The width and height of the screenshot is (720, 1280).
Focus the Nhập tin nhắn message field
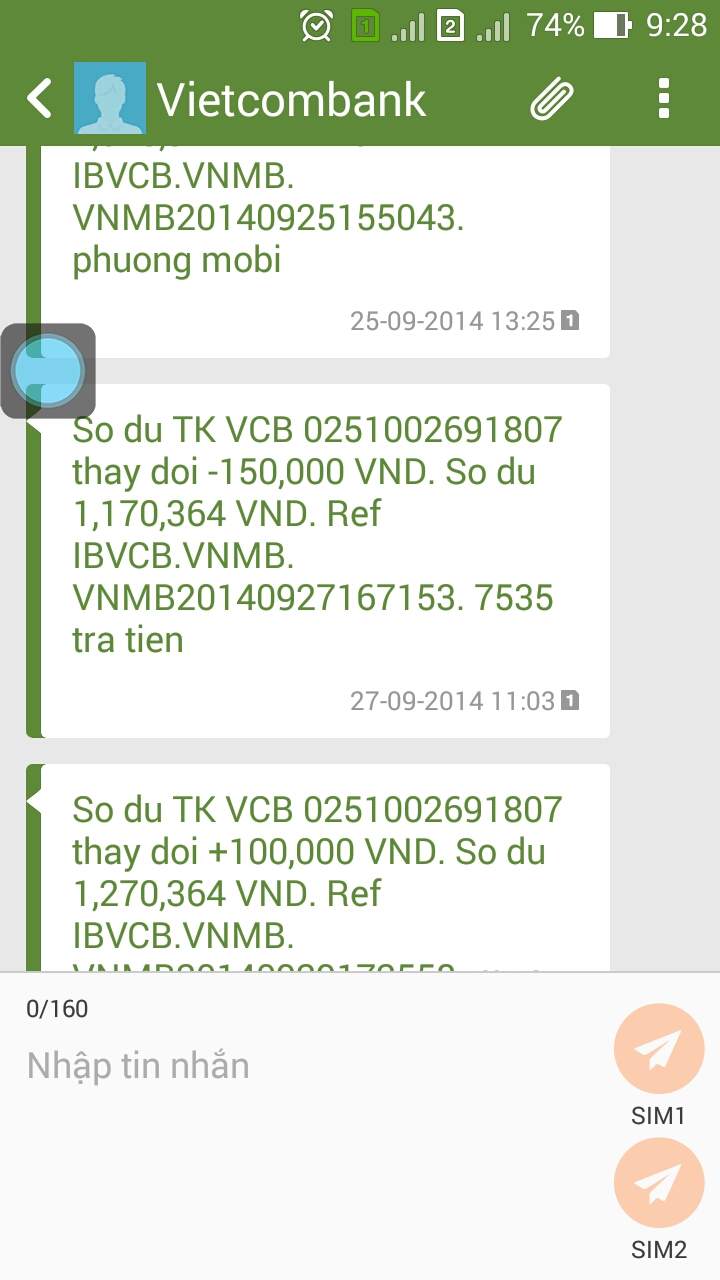tap(300, 1066)
